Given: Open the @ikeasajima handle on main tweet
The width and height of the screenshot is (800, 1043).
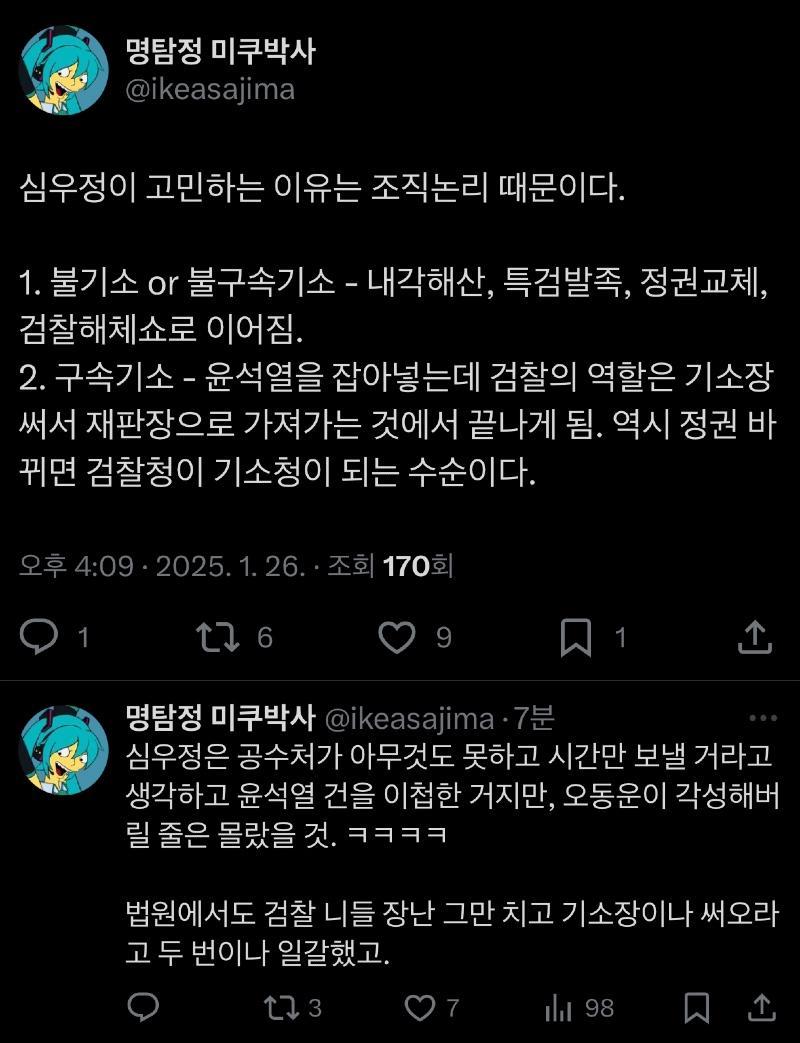Looking at the screenshot, I should click(x=209, y=90).
